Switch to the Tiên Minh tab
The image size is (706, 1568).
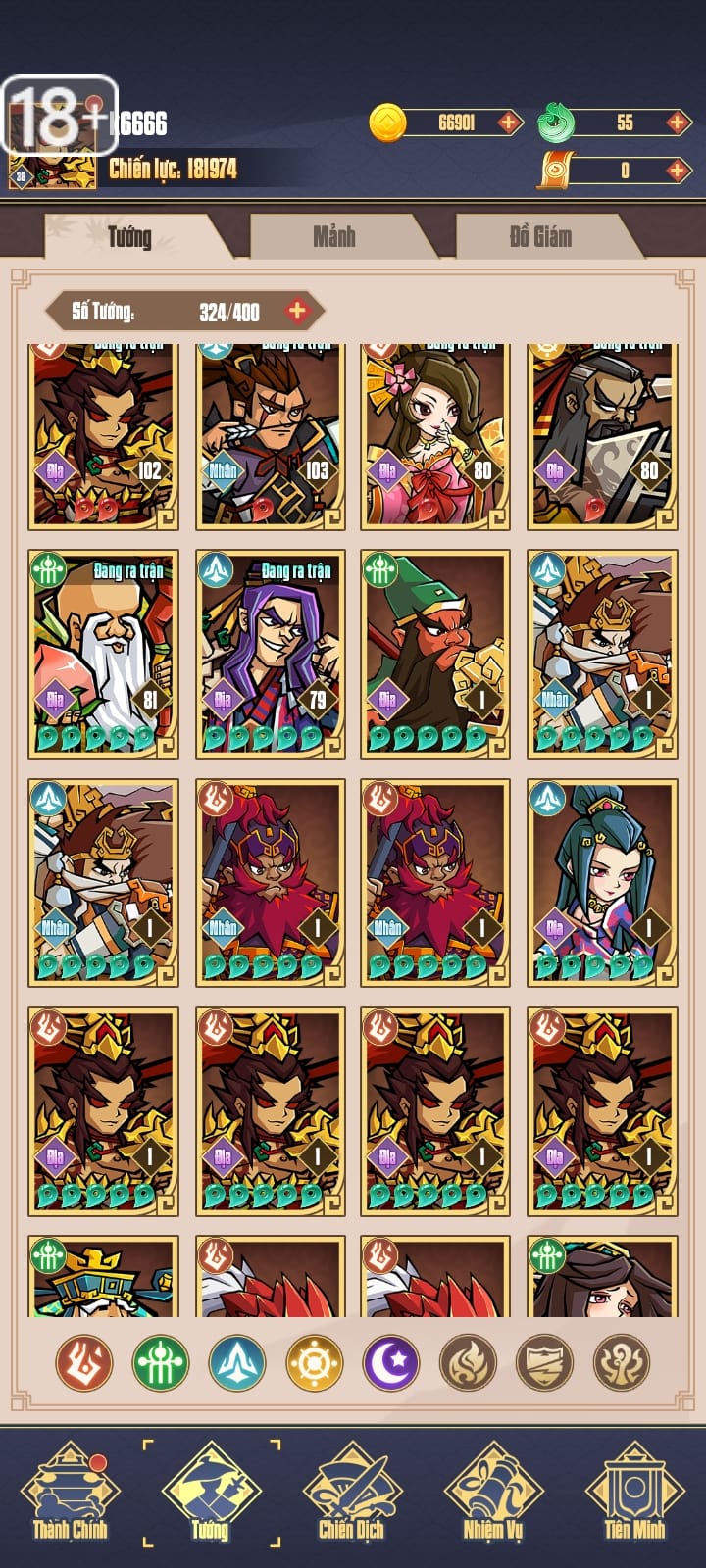633,1492
